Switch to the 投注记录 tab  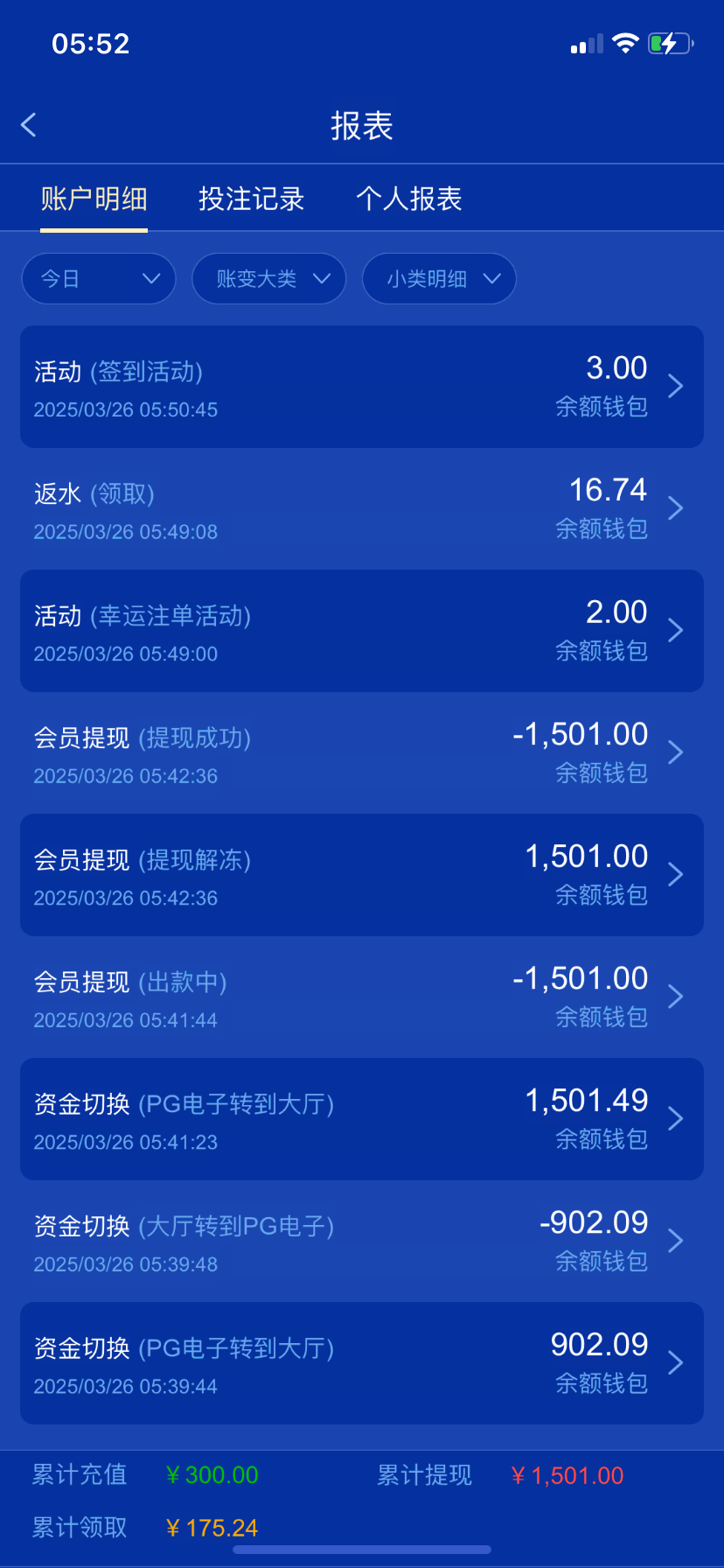pos(251,199)
